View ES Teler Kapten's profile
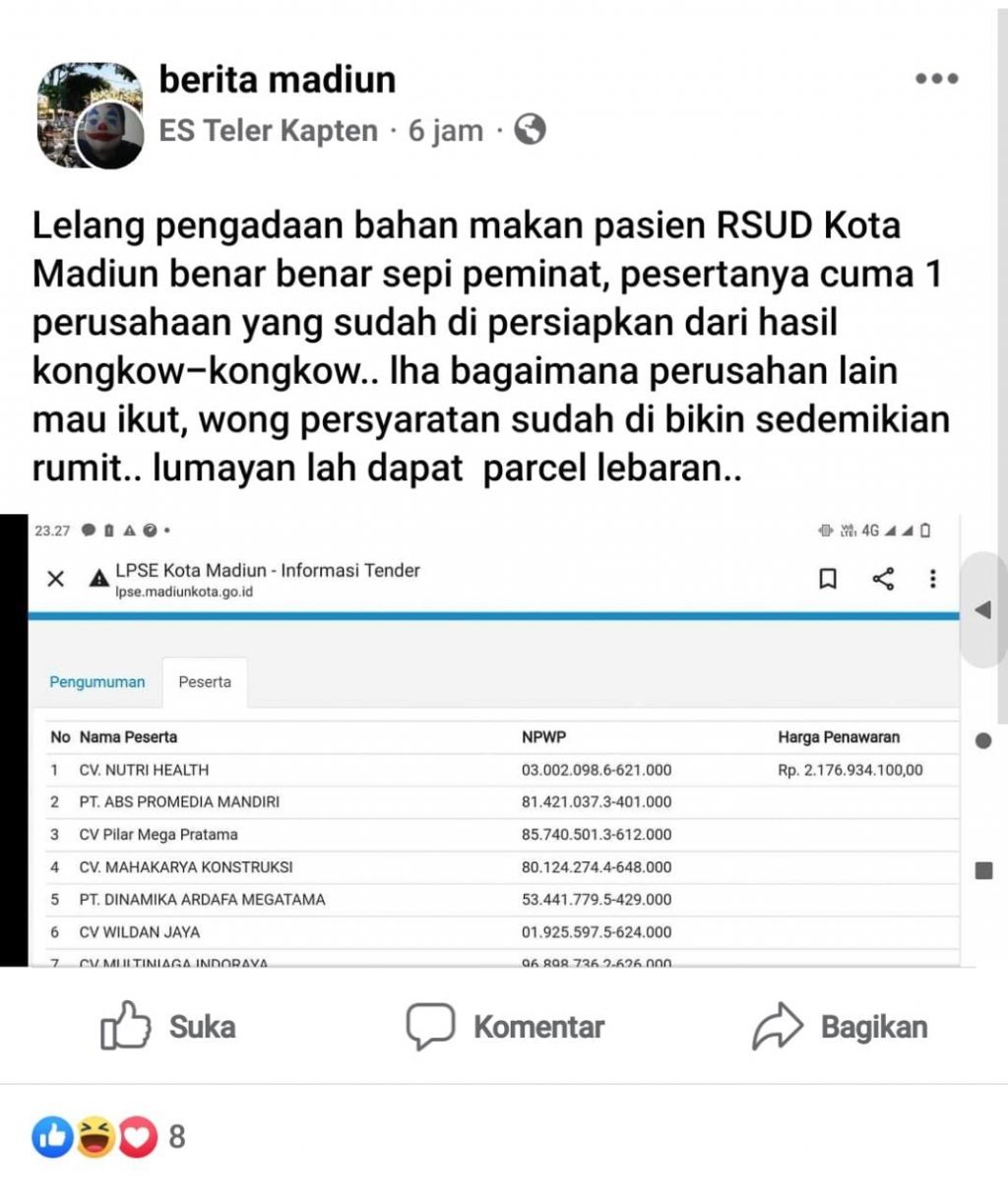 pos(269,130)
